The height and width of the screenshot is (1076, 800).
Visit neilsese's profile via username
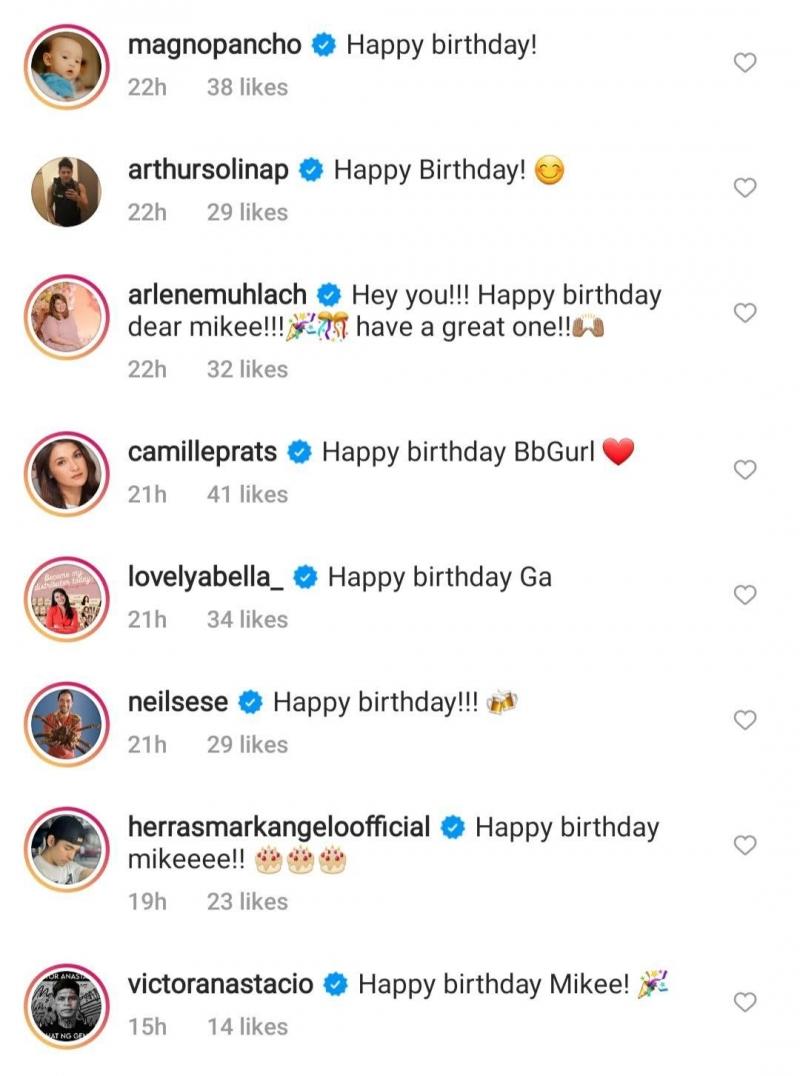click(x=178, y=703)
